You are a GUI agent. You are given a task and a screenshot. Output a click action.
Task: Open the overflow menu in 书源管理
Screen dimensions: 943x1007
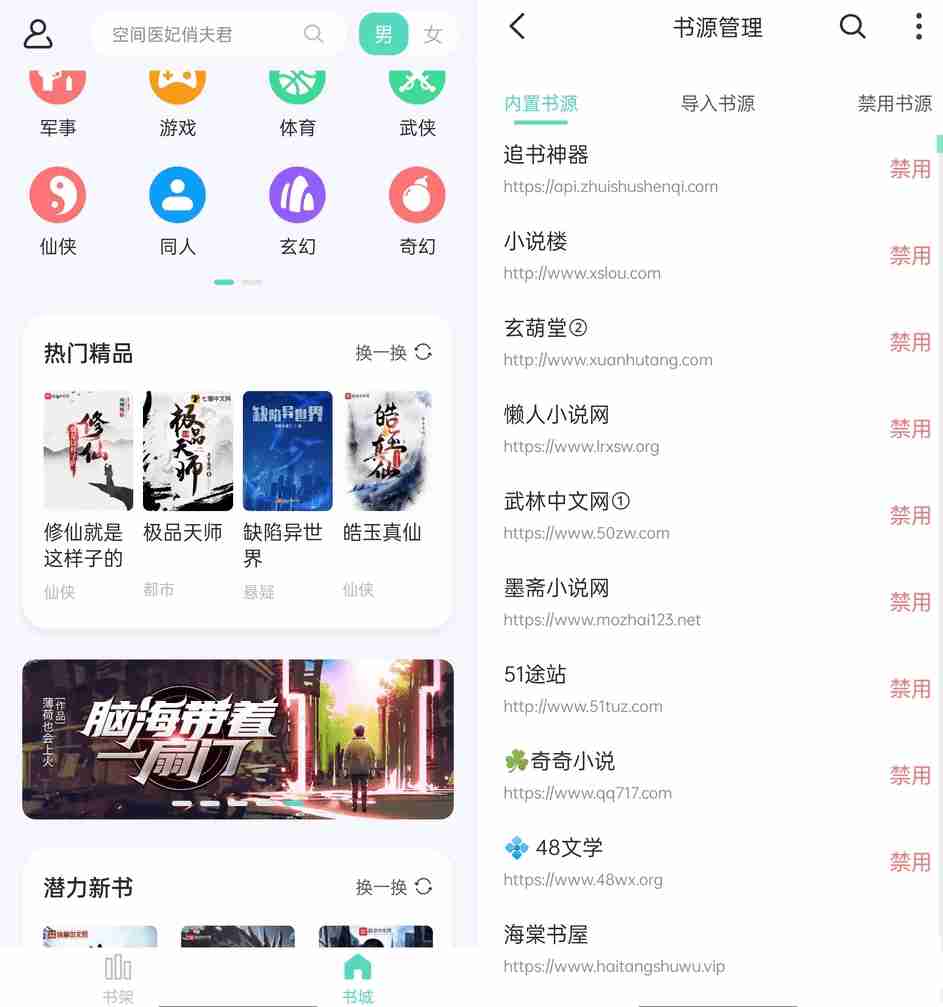(918, 27)
